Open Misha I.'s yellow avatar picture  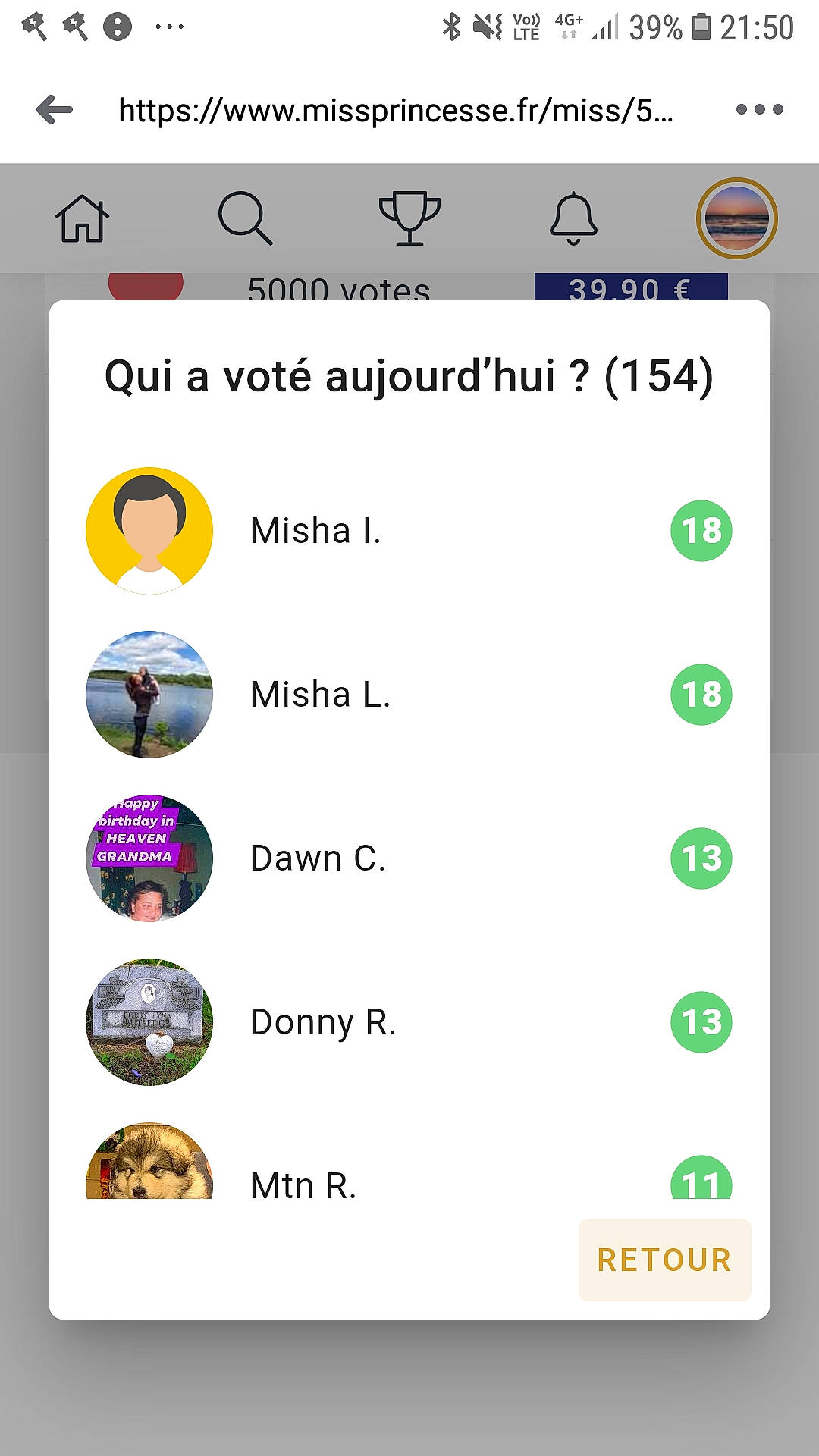(149, 531)
